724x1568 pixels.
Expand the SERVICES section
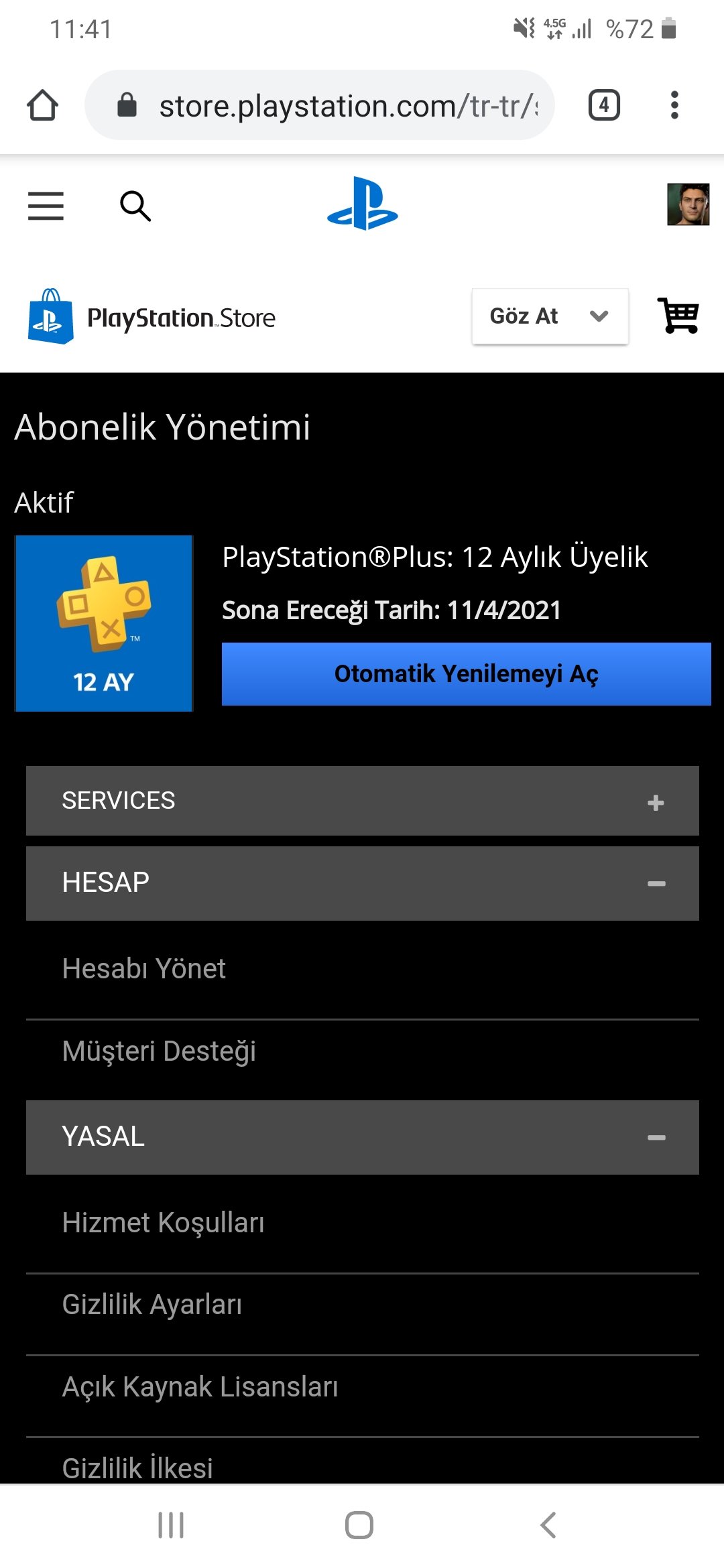tap(362, 800)
